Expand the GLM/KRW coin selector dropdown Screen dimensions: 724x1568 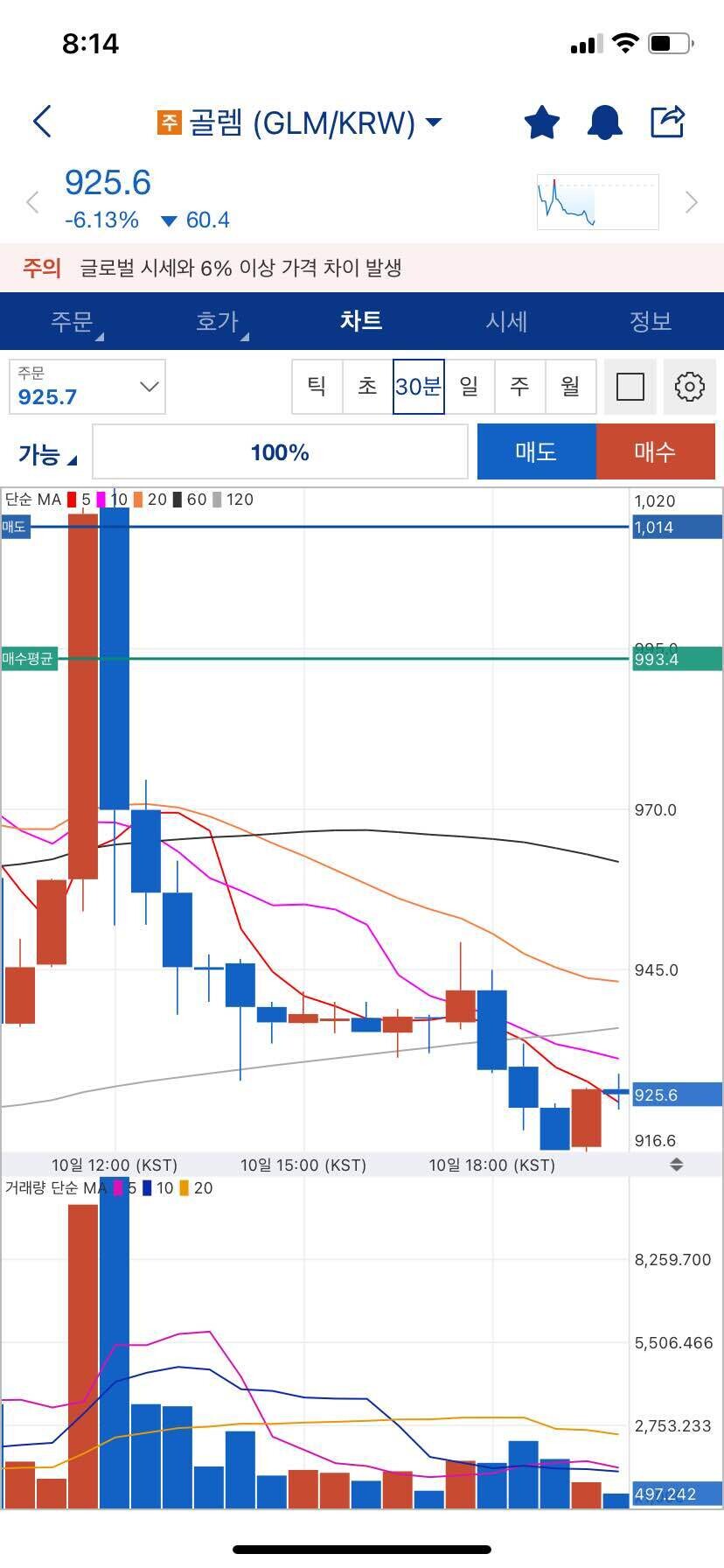434,122
